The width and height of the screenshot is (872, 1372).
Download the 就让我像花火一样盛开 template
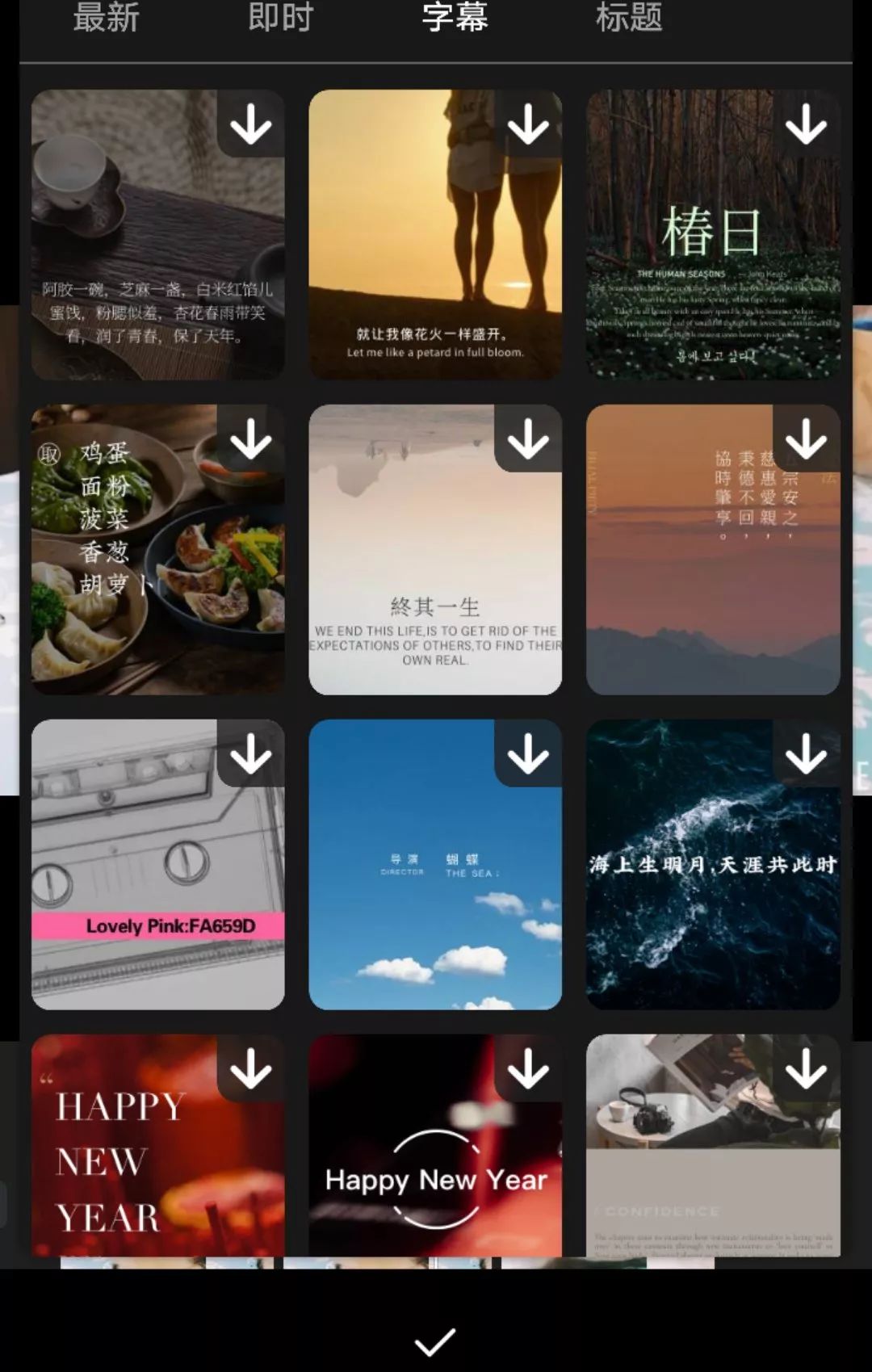pos(528,125)
